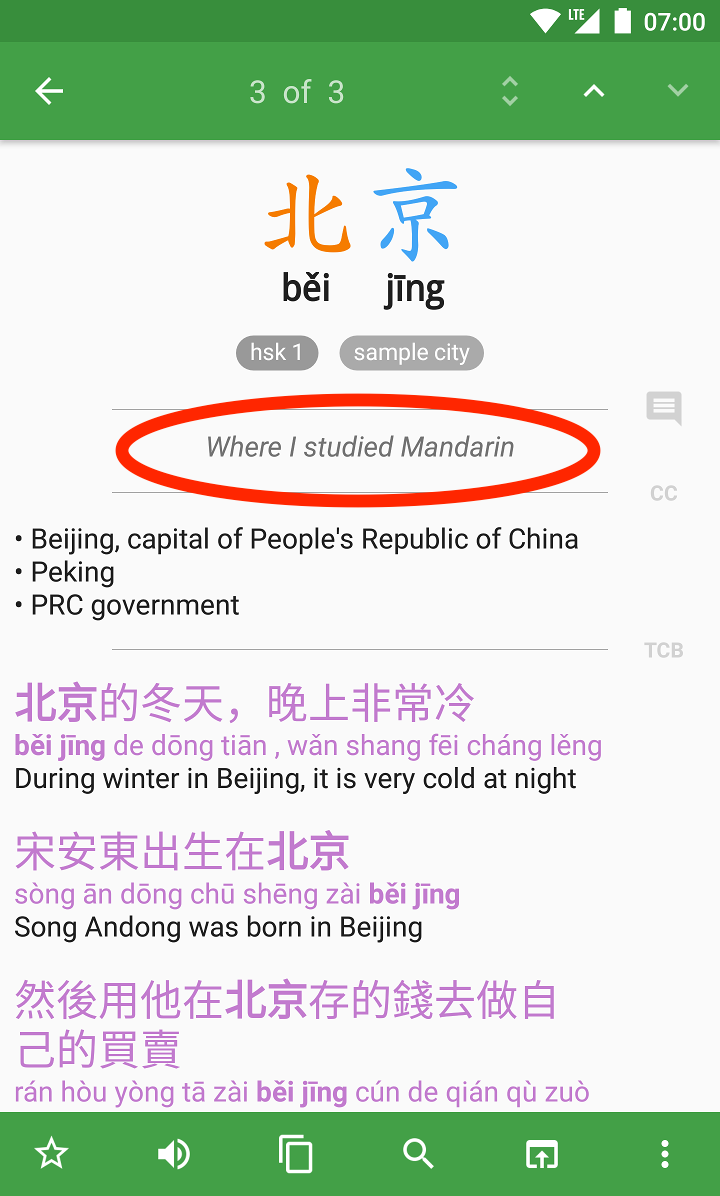Open the overflow menu
The height and width of the screenshot is (1196, 720).
pyautogui.click(x=665, y=1154)
